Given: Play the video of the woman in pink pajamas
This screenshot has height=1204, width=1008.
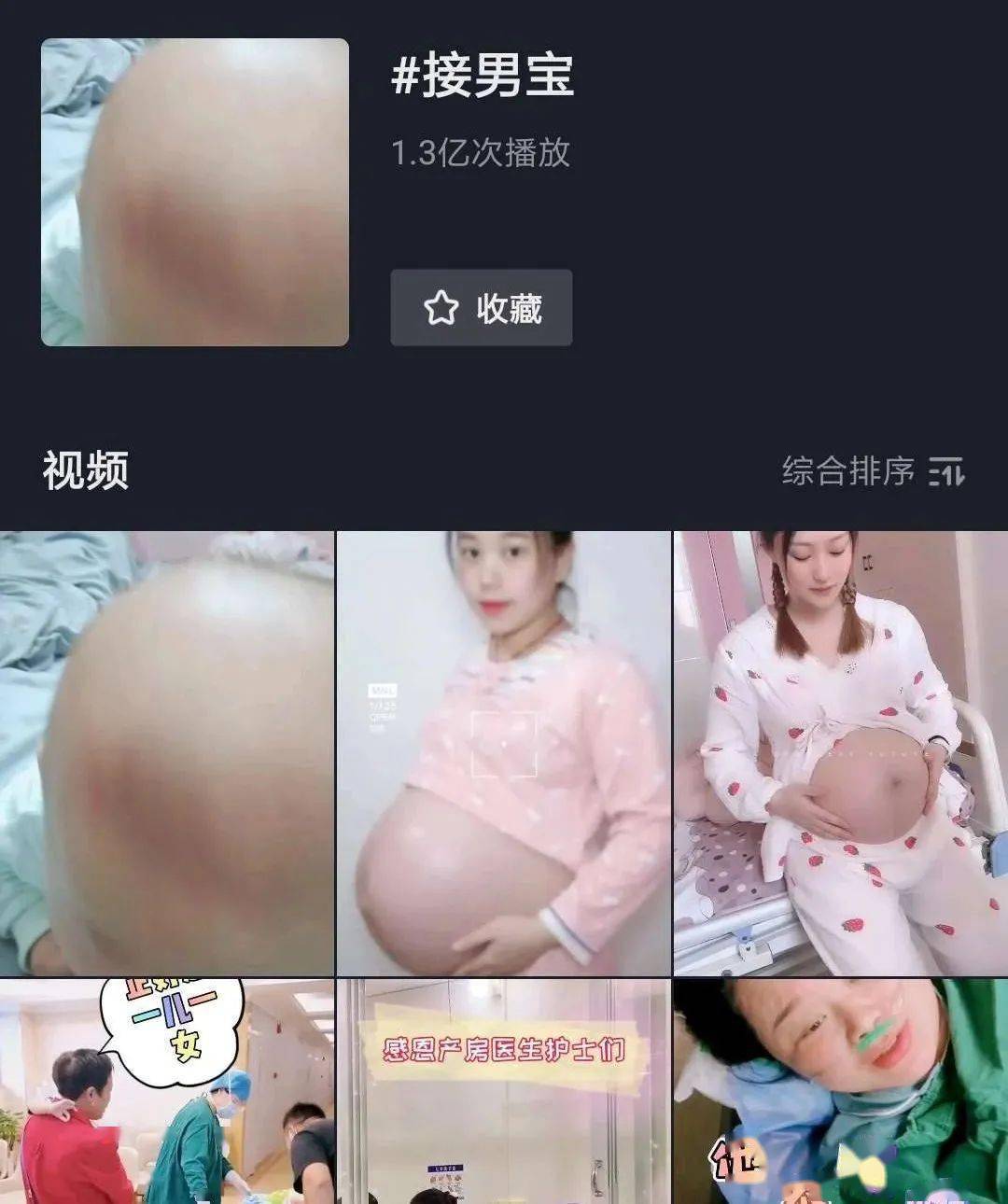Looking at the screenshot, I should click(503, 754).
